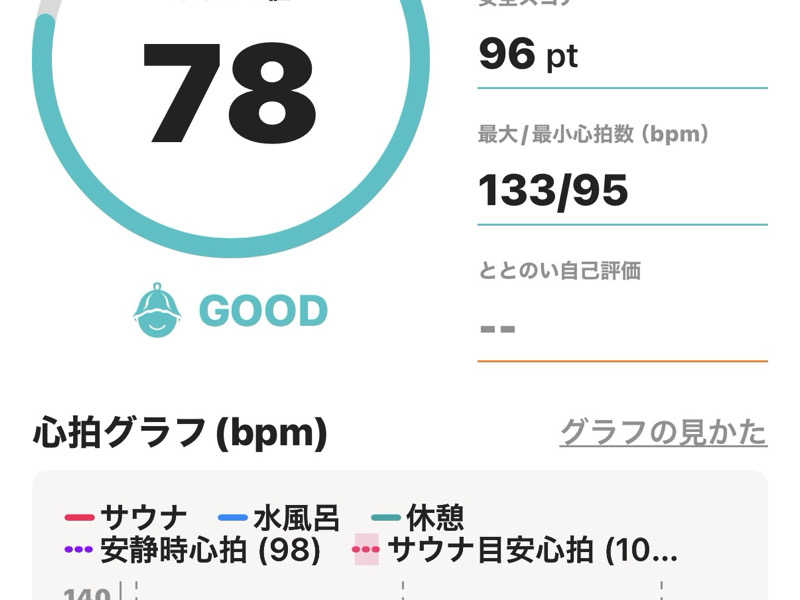This screenshot has height=600, width=800.
Task: Open the グラフの見かた graph guide link
Action: (663, 433)
